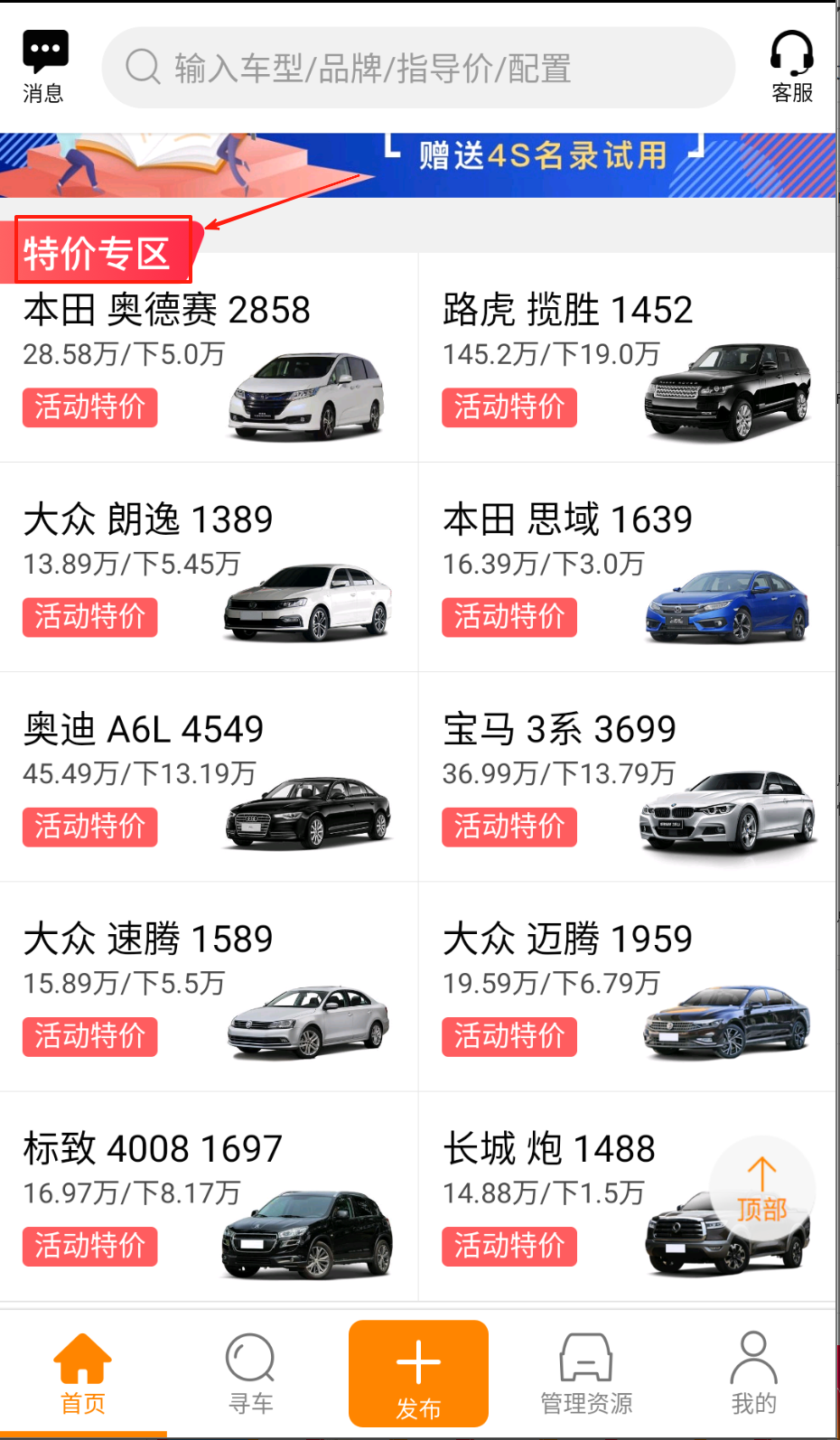
Task: Go to the 寻车 tab
Action: (250, 1373)
